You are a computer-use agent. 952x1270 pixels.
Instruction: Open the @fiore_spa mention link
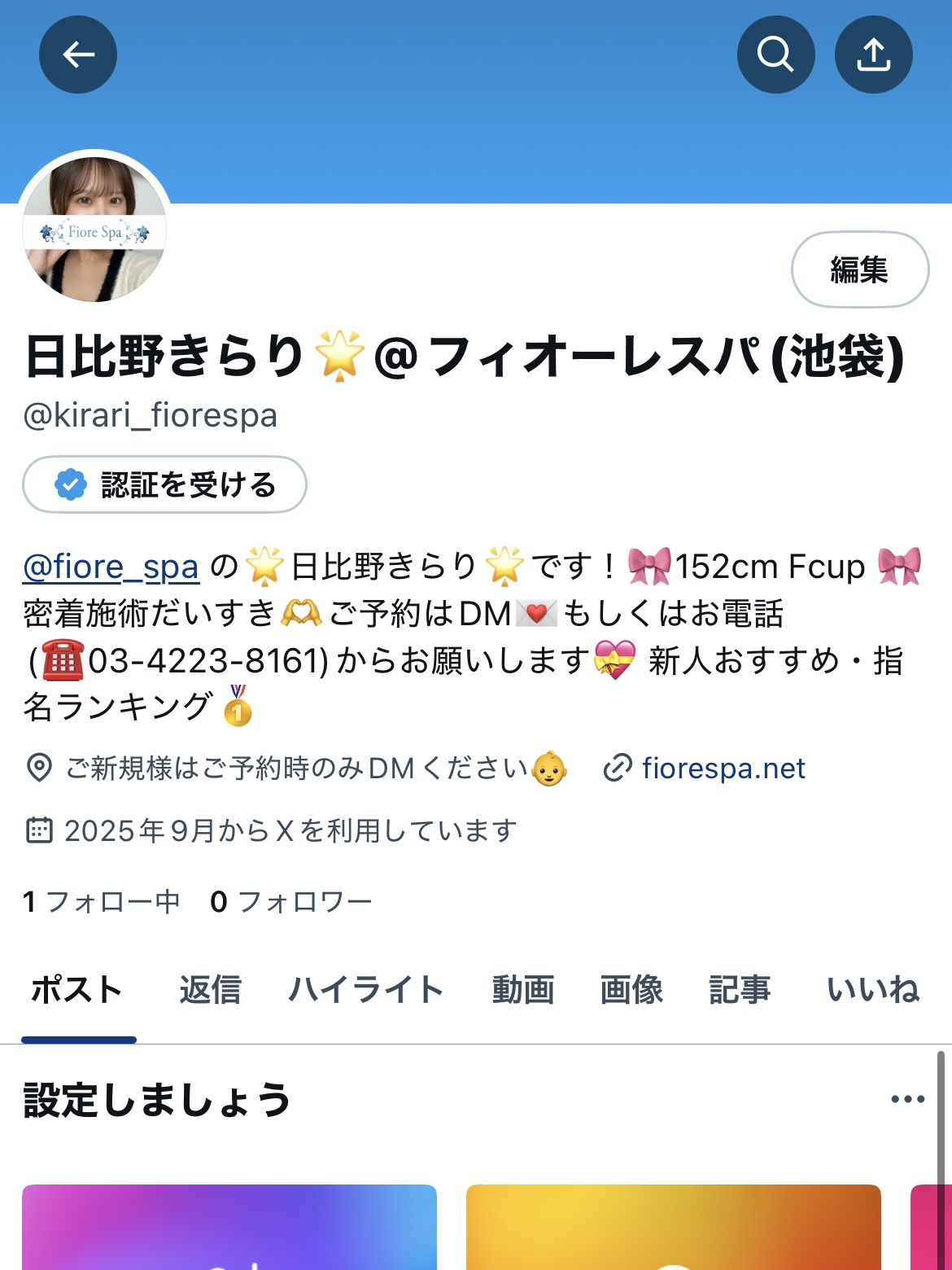(x=111, y=567)
